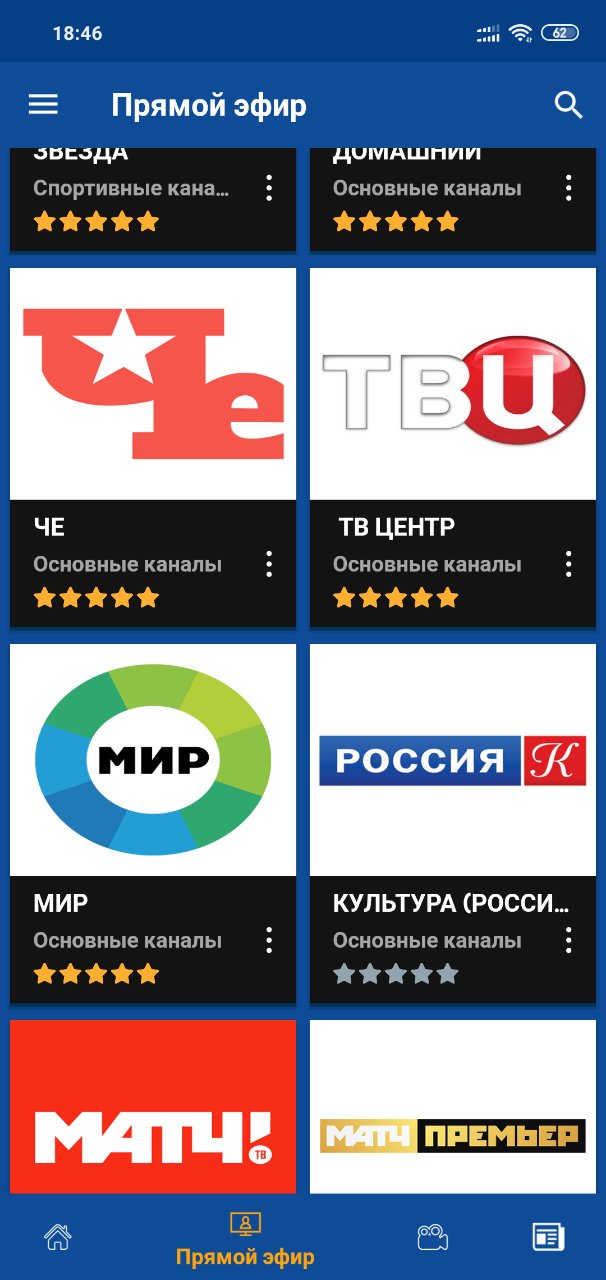Open the three-dot menu for КУЛЬТУРА
The height and width of the screenshot is (1280, 606).
pos(569,940)
